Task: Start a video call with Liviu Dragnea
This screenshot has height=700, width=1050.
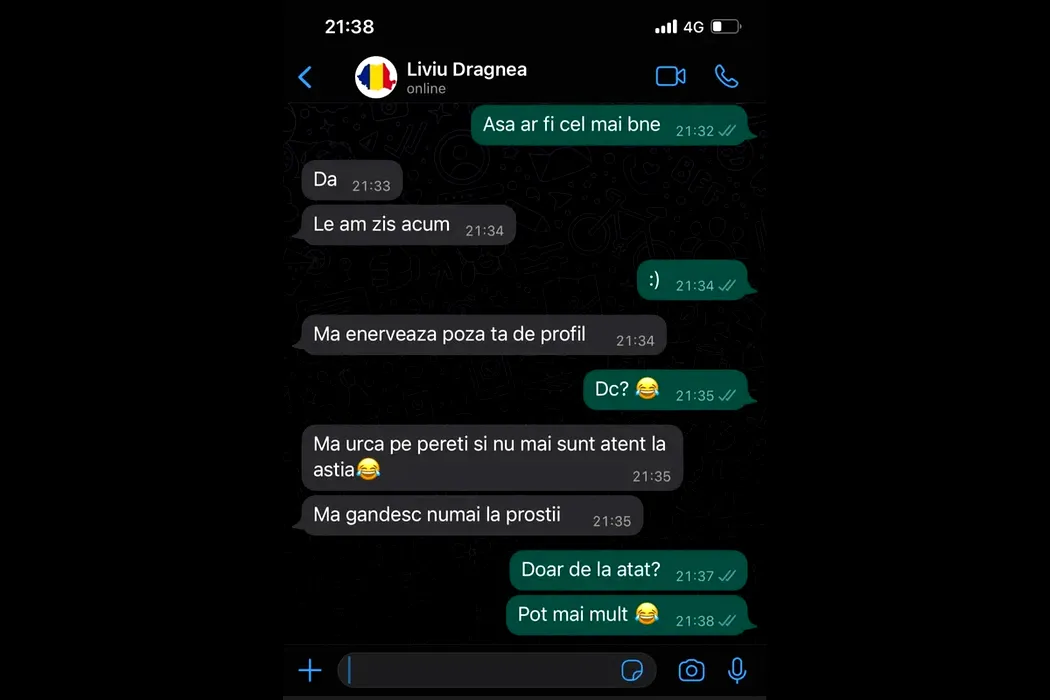Action: (670, 76)
